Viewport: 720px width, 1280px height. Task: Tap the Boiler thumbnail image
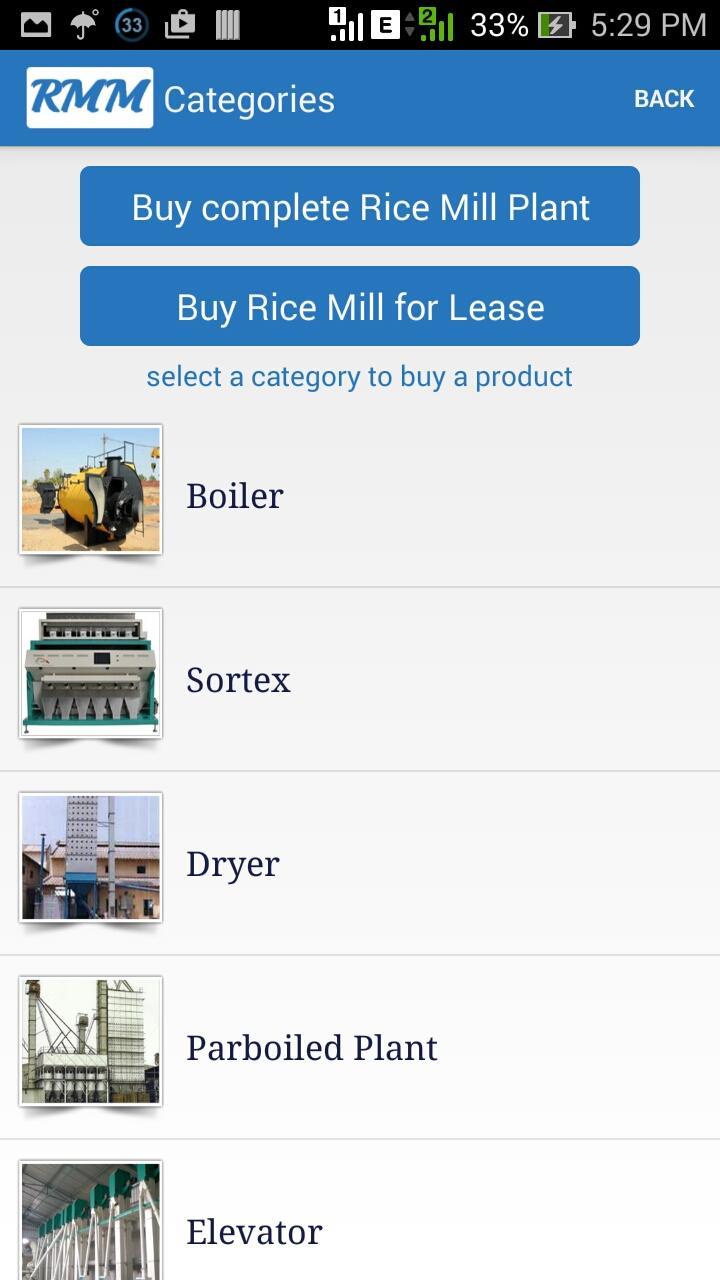point(90,489)
